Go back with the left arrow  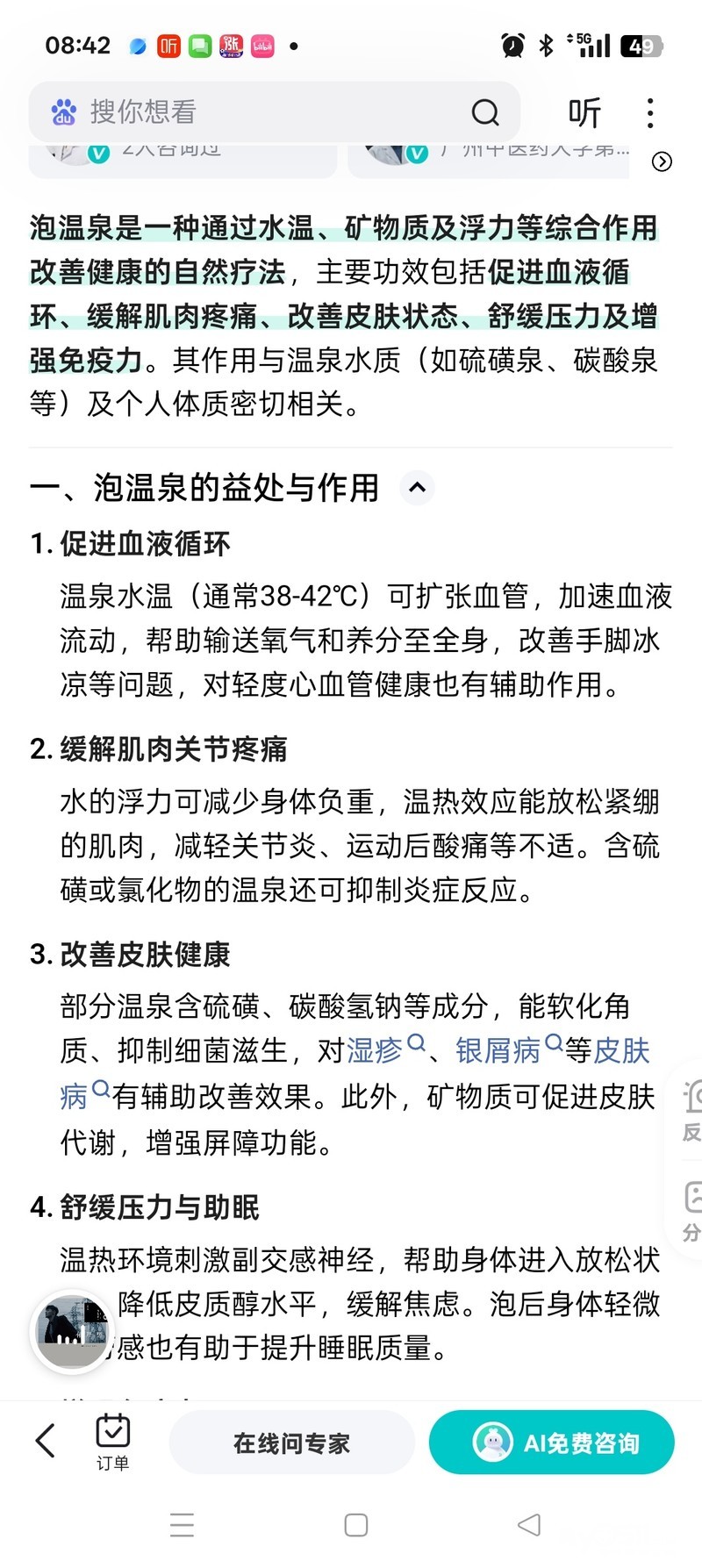pyautogui.click(x=46, y=1441)
